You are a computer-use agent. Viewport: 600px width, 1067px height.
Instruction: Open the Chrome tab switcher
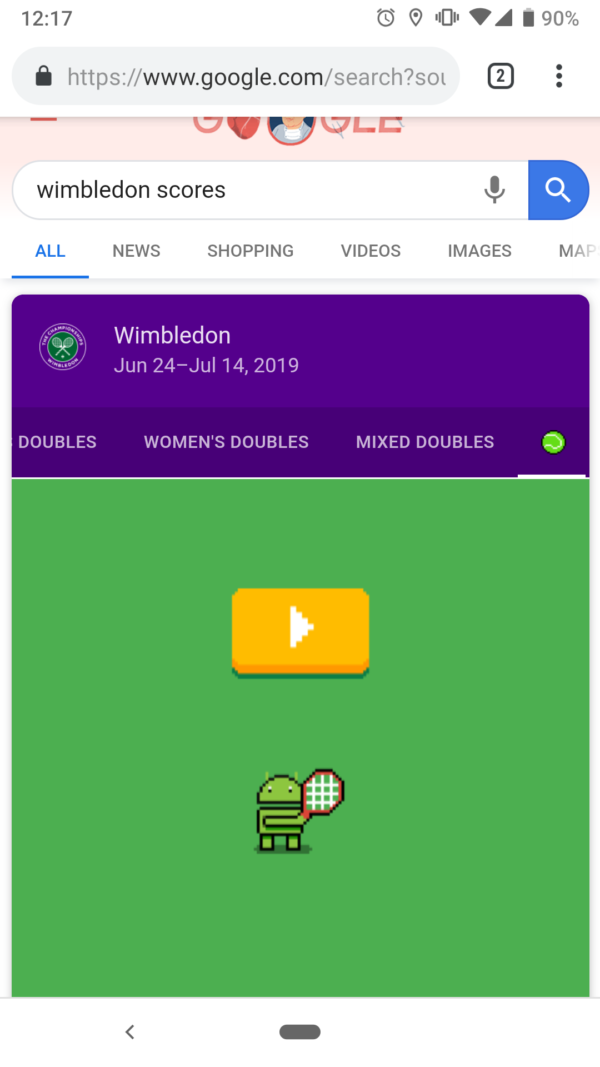pyautogui.click(x=500, y=76)
